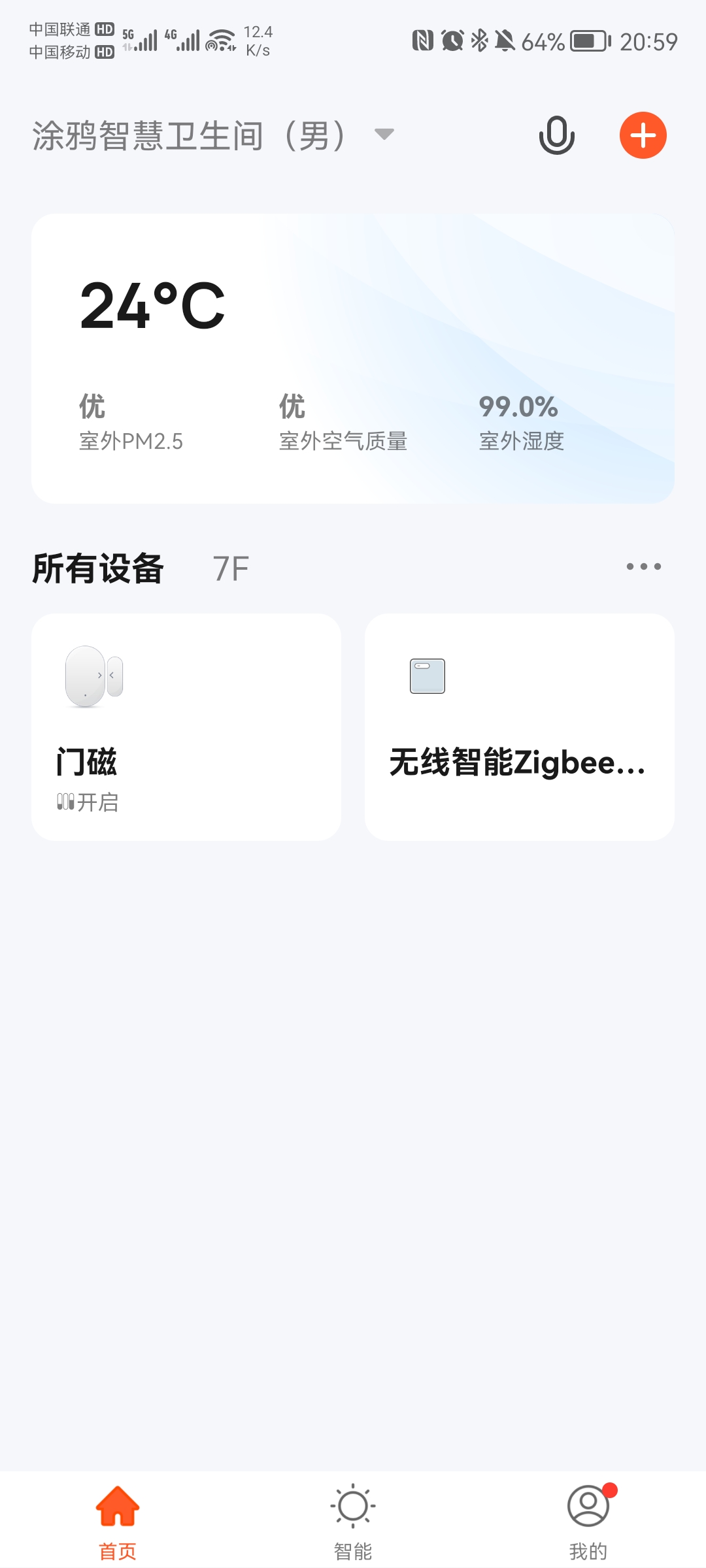Add a new device with plus button
Viewport: 706px width, 1568px height.
point(643,135)
